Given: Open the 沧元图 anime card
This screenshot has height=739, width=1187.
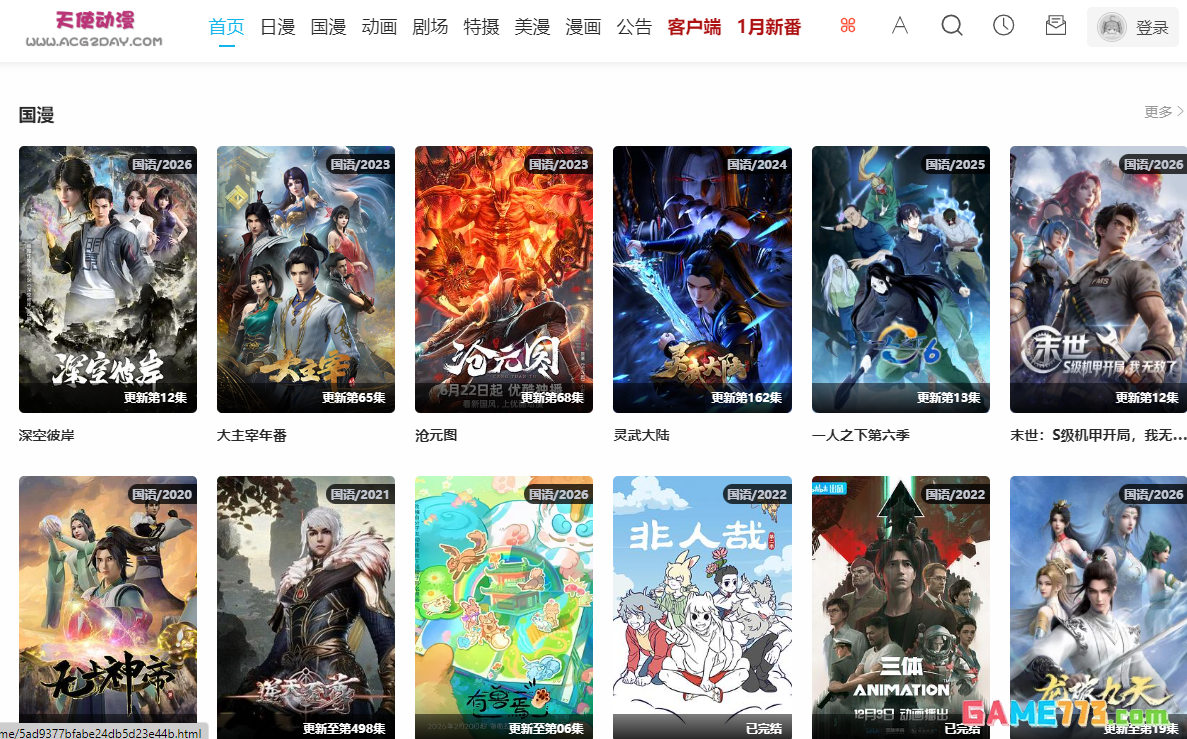Looking at the screenshot, I should click(x=504, y=279).
